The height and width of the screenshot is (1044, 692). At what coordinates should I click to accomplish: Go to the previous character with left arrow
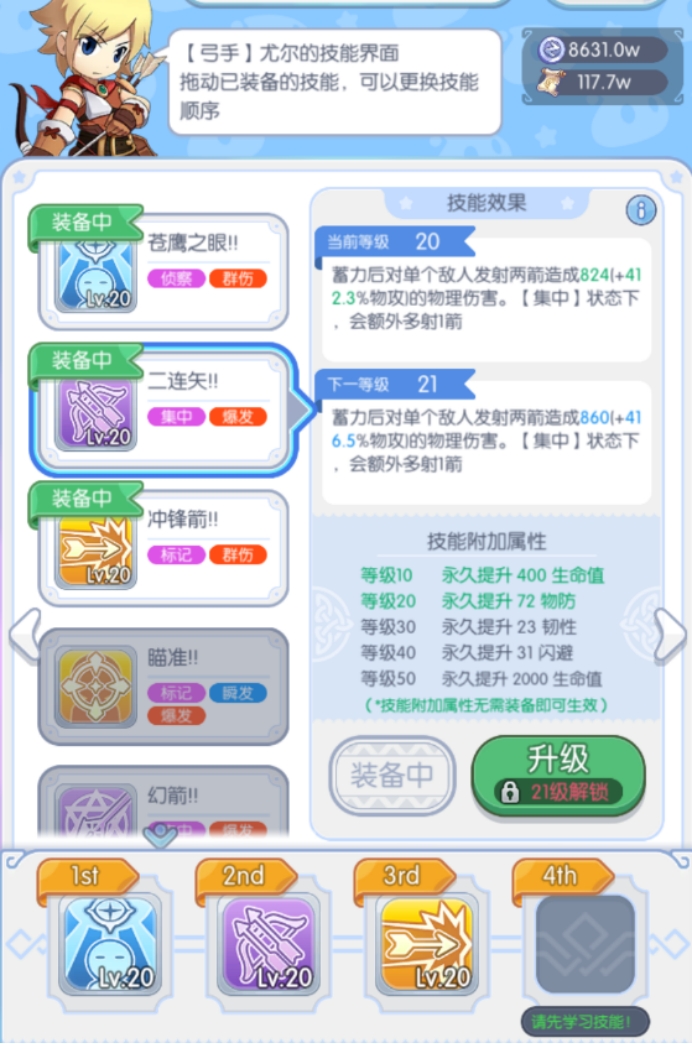point(23,633)
